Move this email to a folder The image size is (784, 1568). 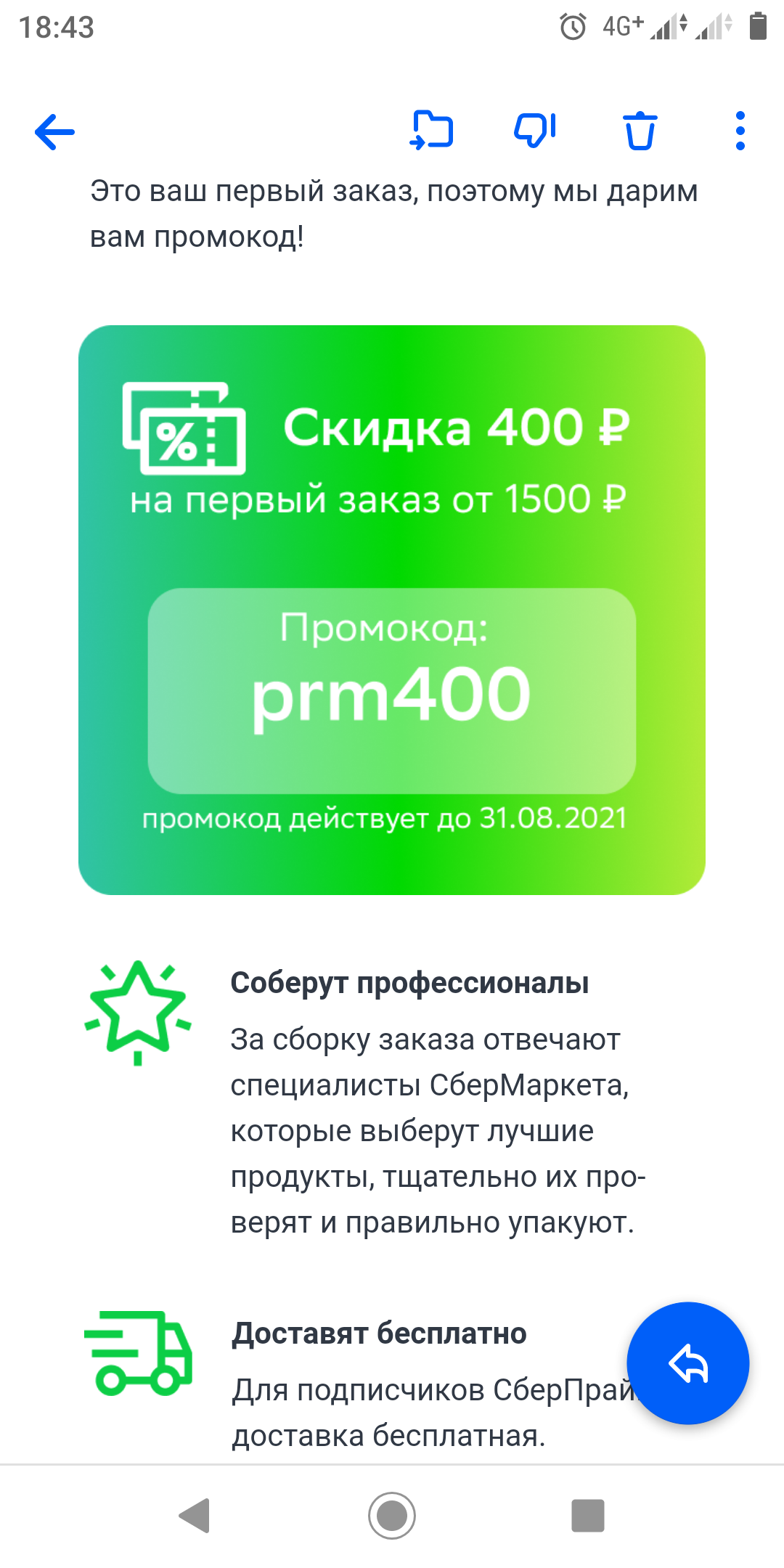(432, 131)
